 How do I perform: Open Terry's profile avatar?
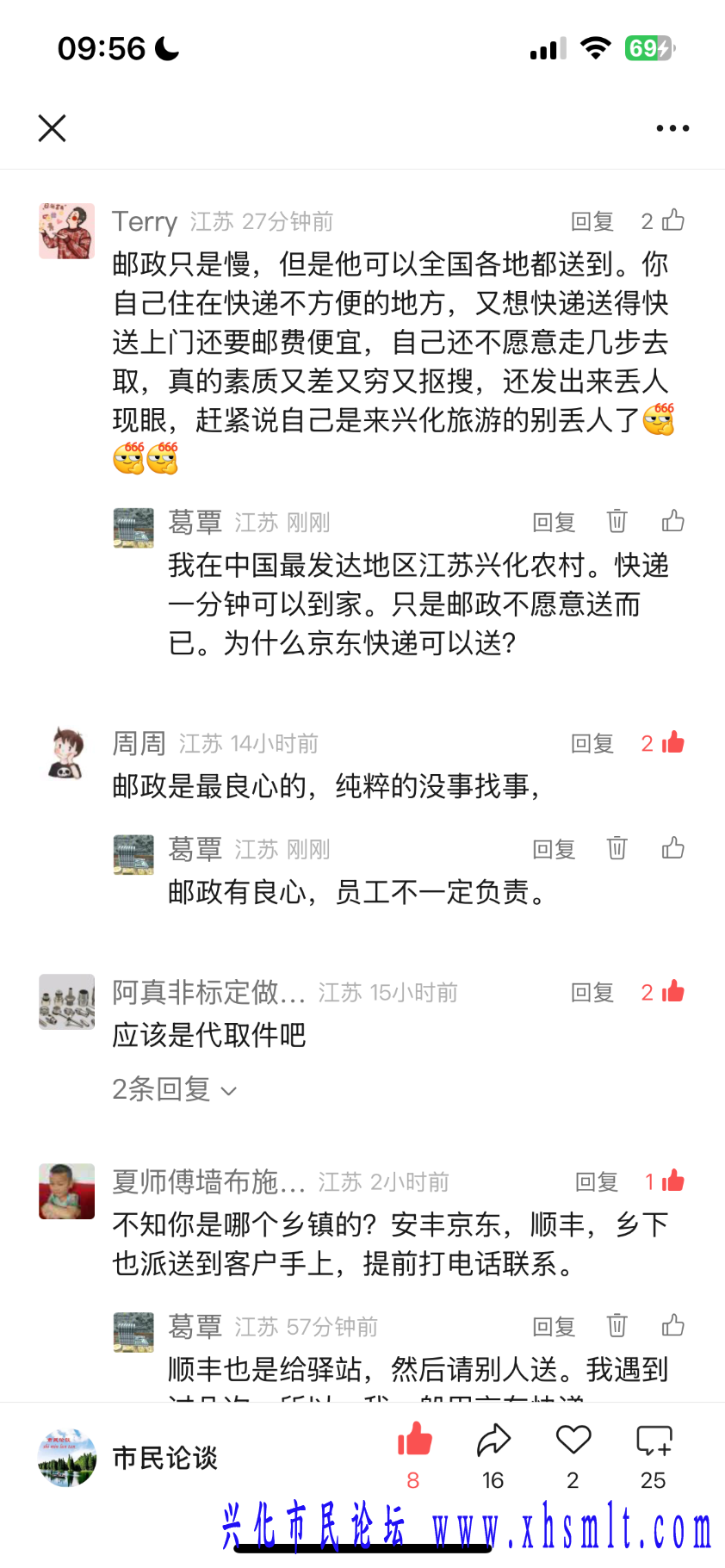(66, 231)
